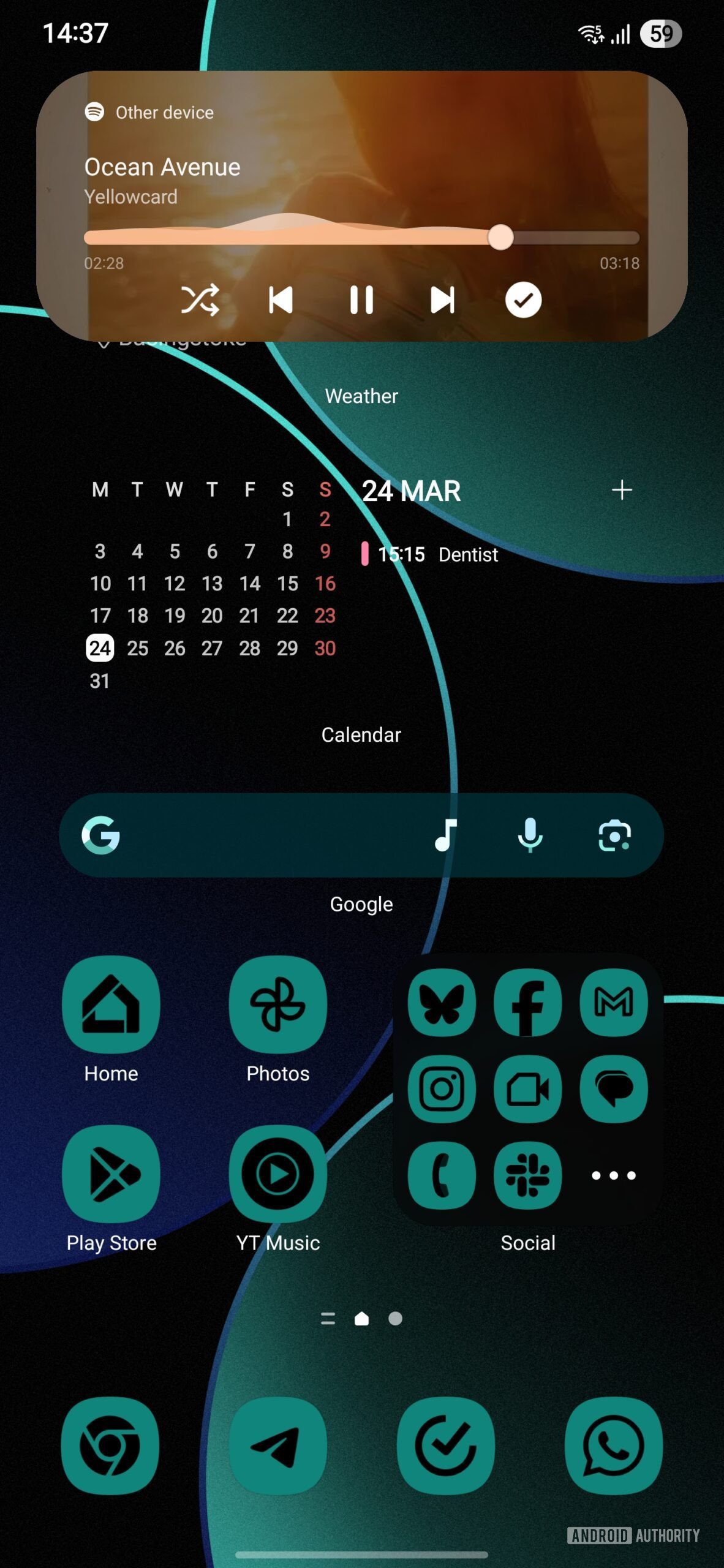Select the 25th in the calendar widget
724x1568 pixels.
137,648
